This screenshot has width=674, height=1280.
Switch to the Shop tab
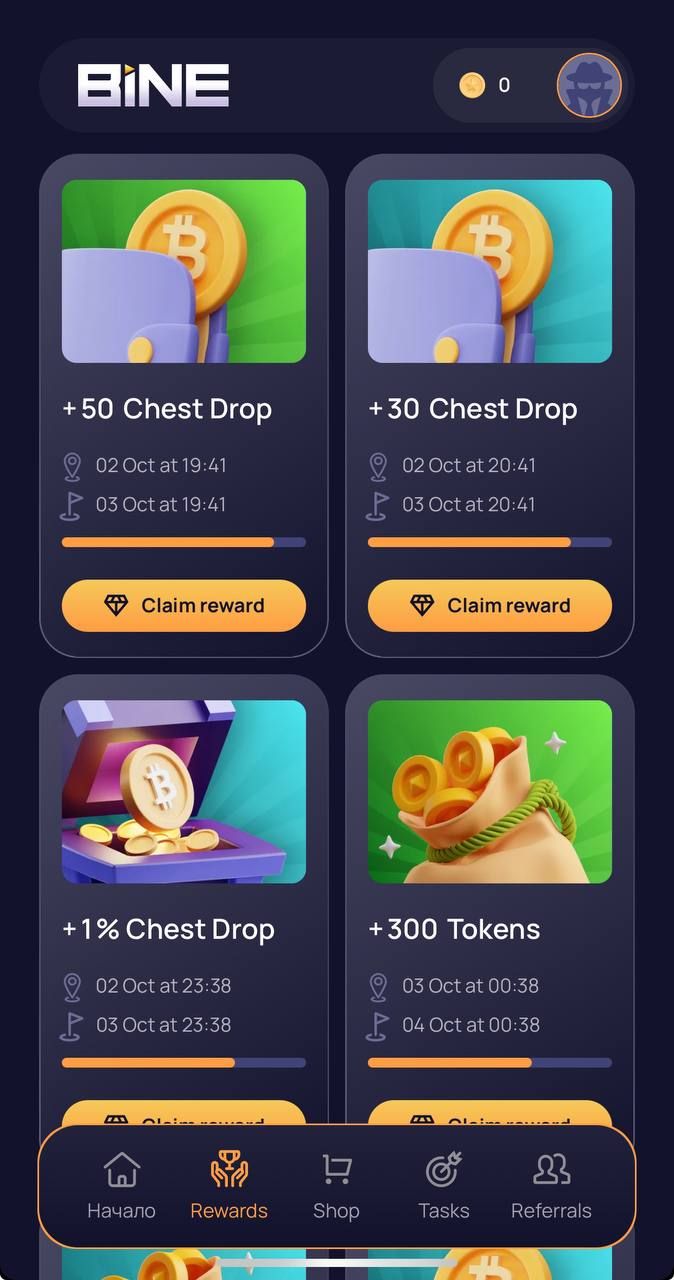point(336,1186)
